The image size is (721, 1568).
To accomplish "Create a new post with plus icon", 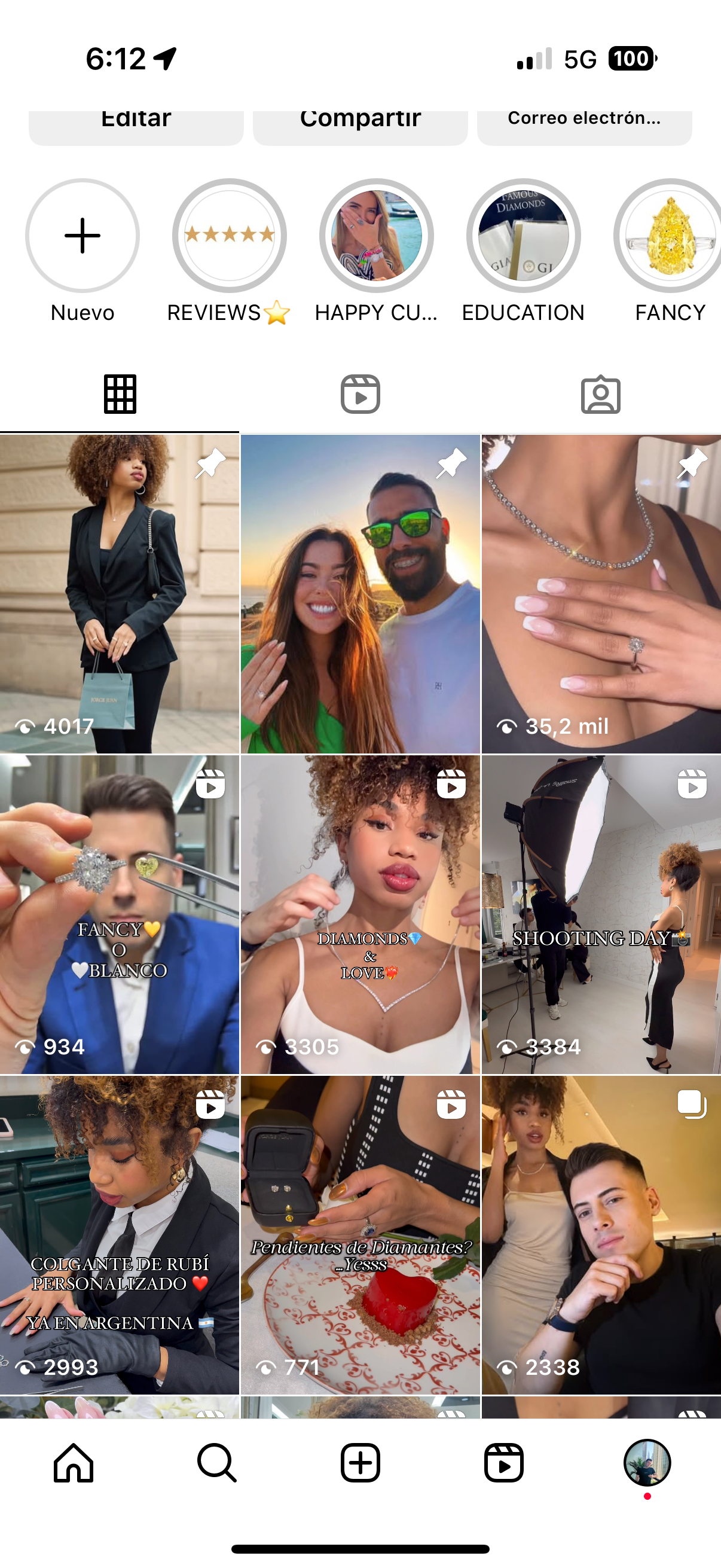I will 360,1462.
